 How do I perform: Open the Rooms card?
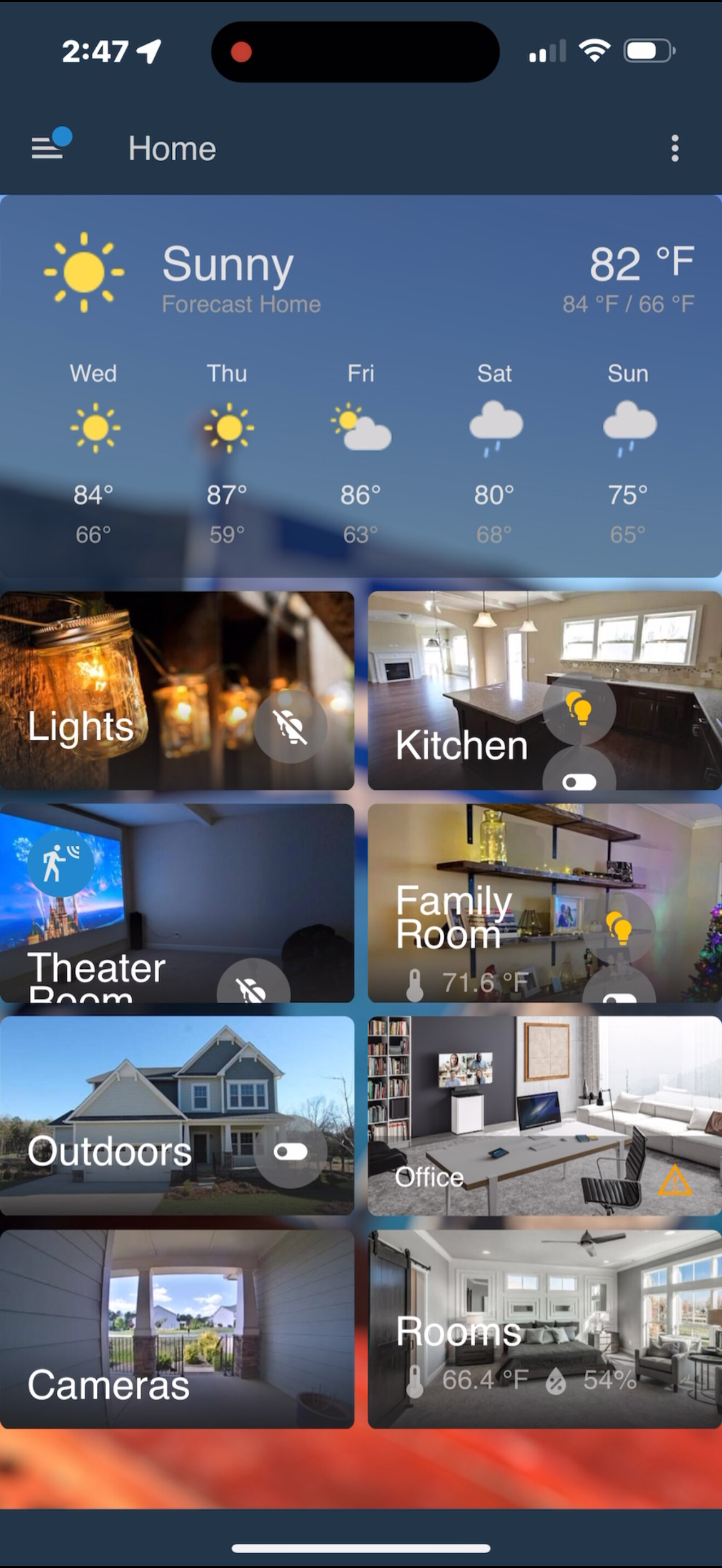tap(544, 1309)
